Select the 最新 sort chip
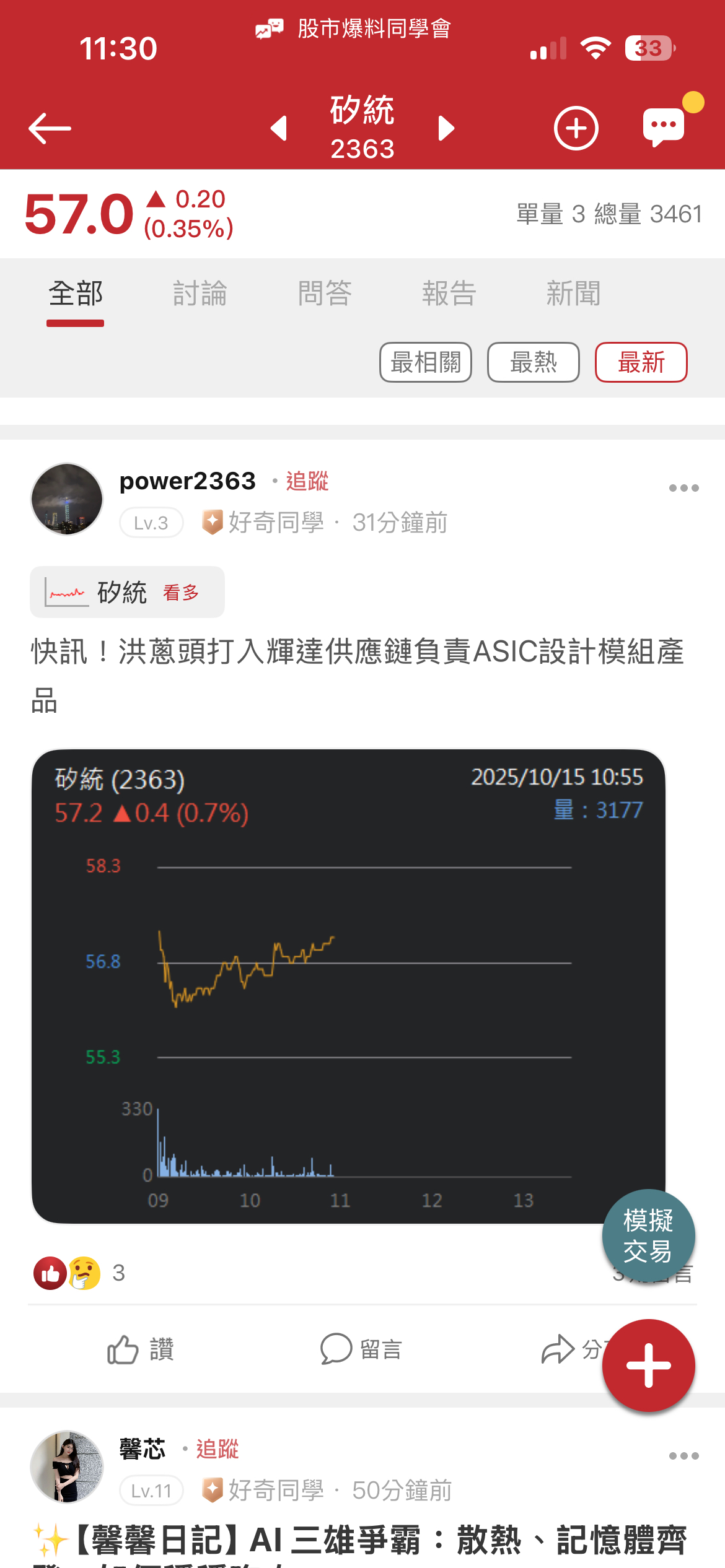Viewport: 725px width, 1568px height. click(x=641, y=362)
